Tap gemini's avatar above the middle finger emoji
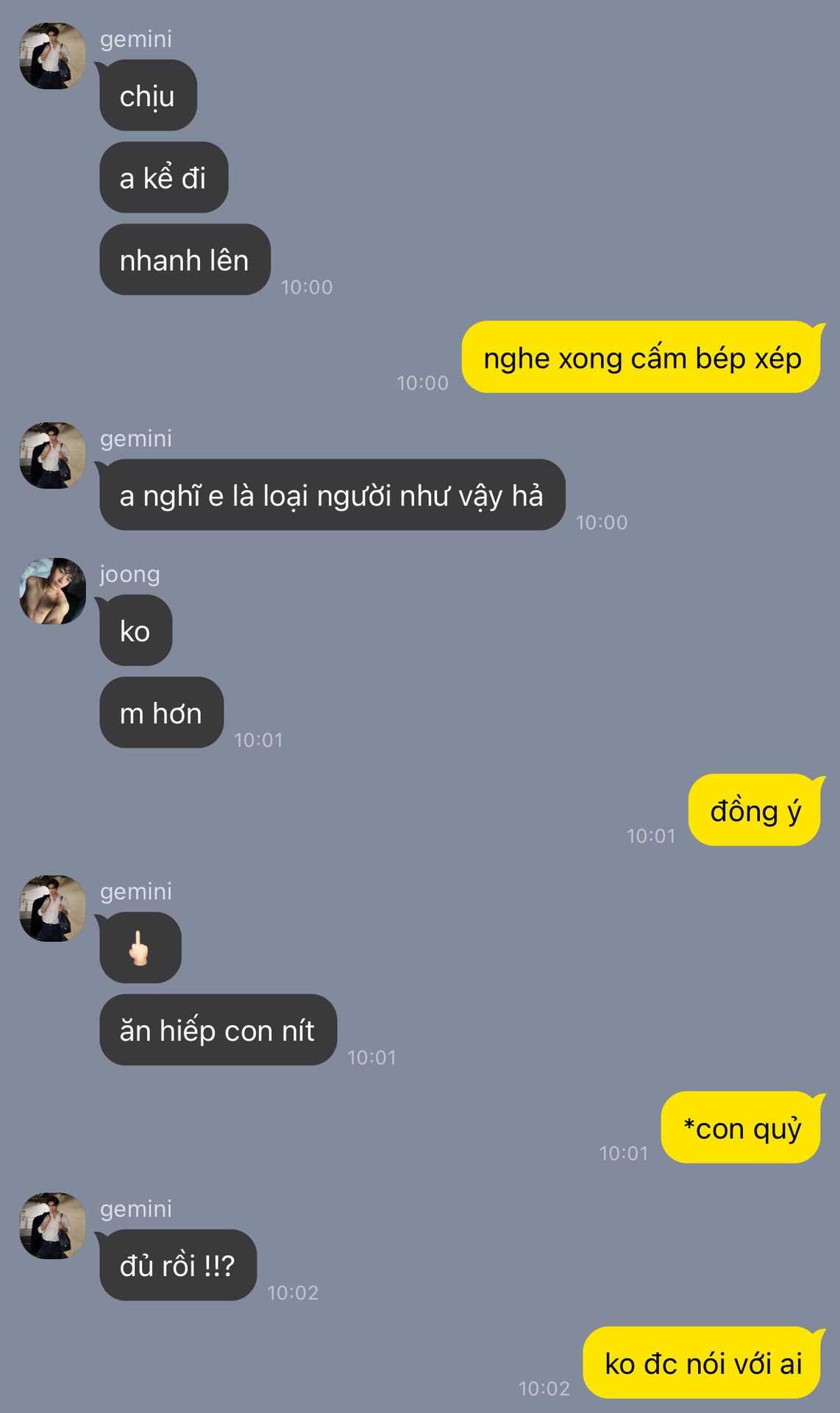 [x=52, y=908]
